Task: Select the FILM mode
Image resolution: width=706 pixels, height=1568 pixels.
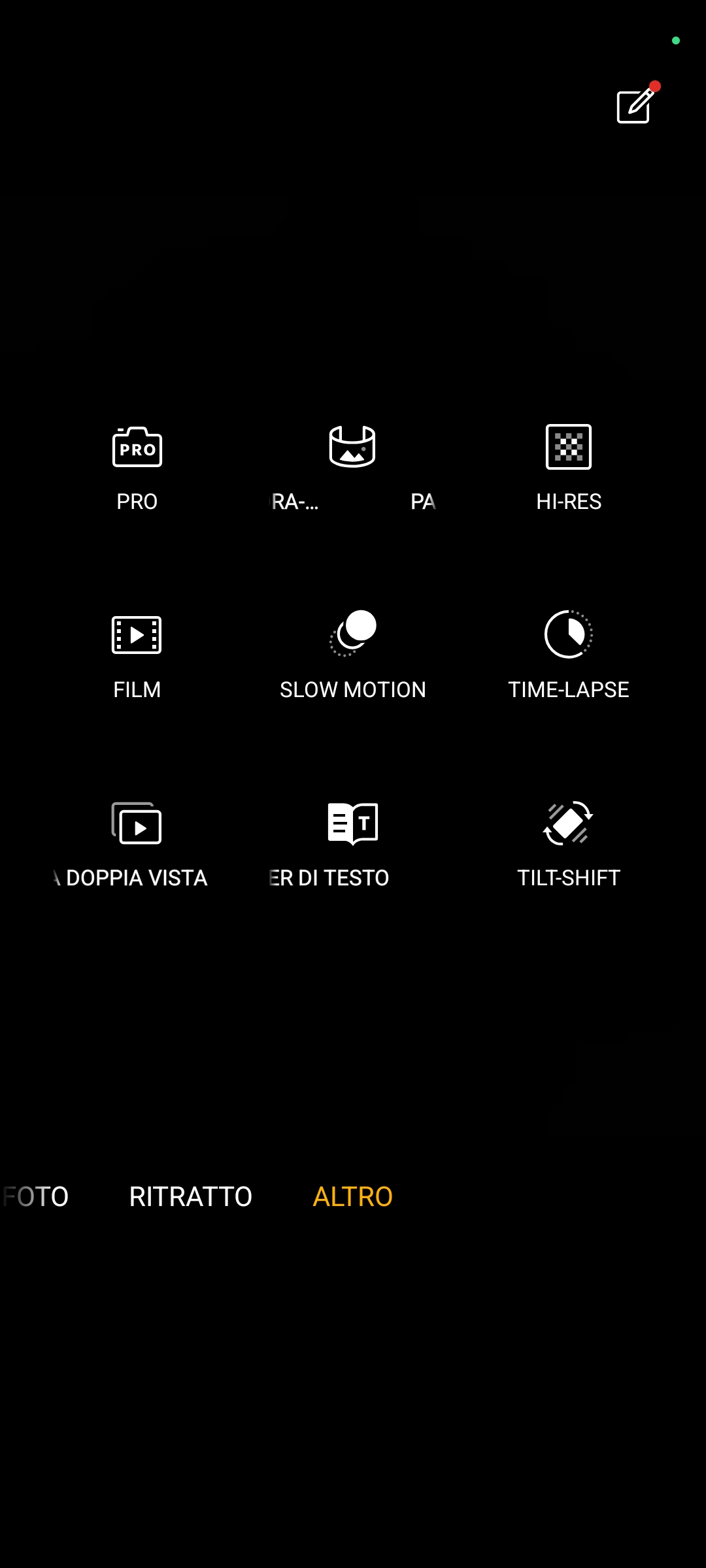Action: (x=137, y=656)
